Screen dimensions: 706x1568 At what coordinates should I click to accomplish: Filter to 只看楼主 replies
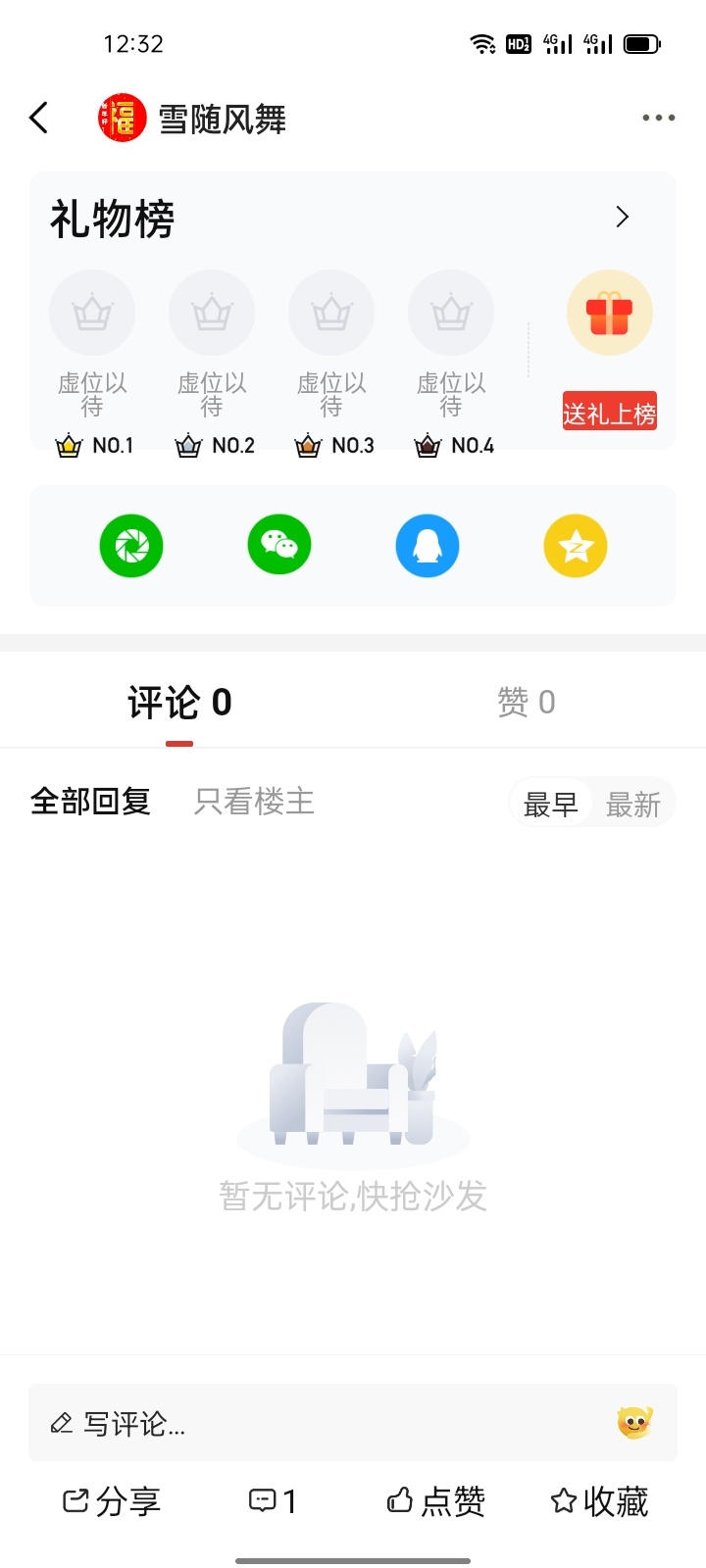(x=254, y=802)
